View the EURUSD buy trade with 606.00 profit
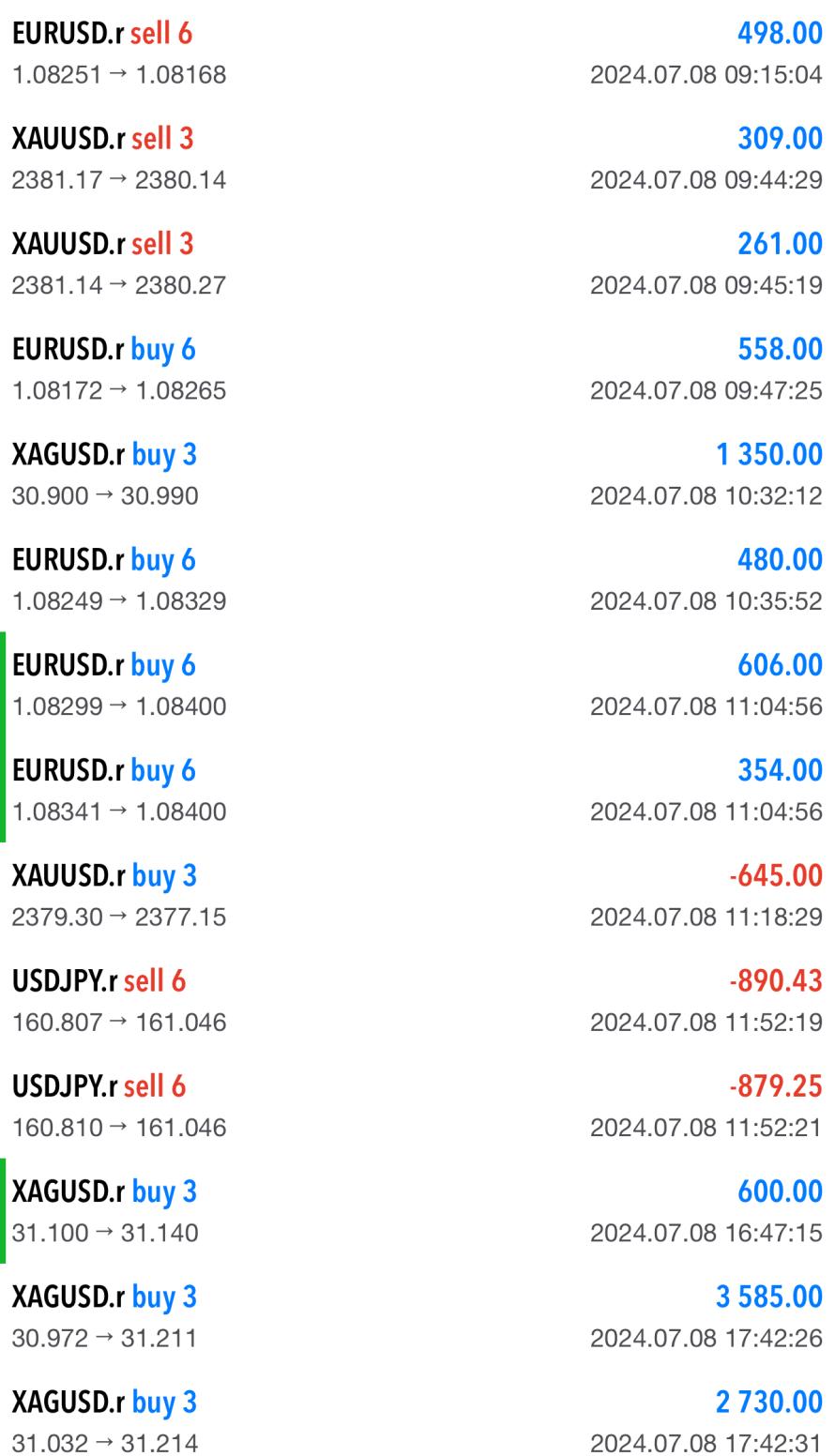835x1456 pixels. click(417, 684)
